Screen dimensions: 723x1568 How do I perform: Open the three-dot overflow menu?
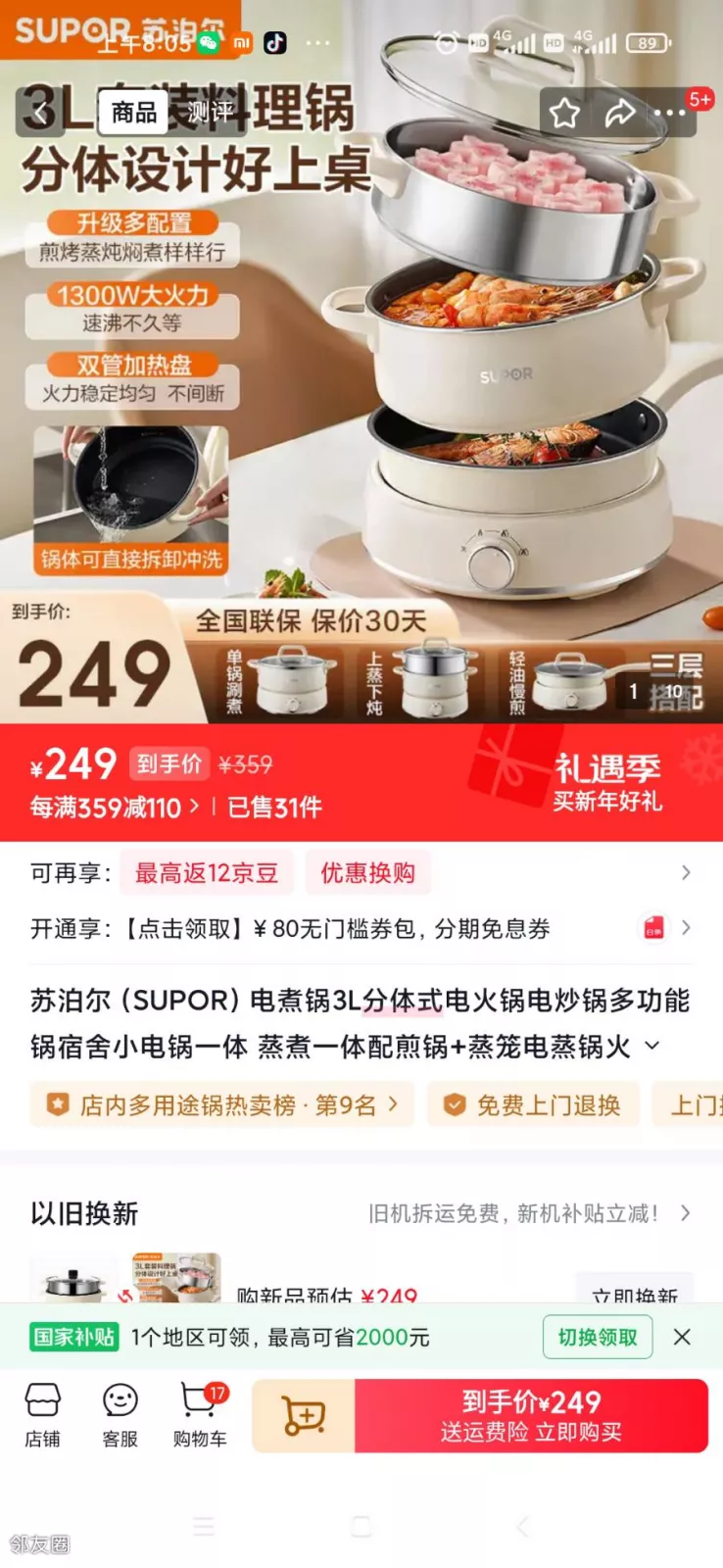(x=671, y=114)
